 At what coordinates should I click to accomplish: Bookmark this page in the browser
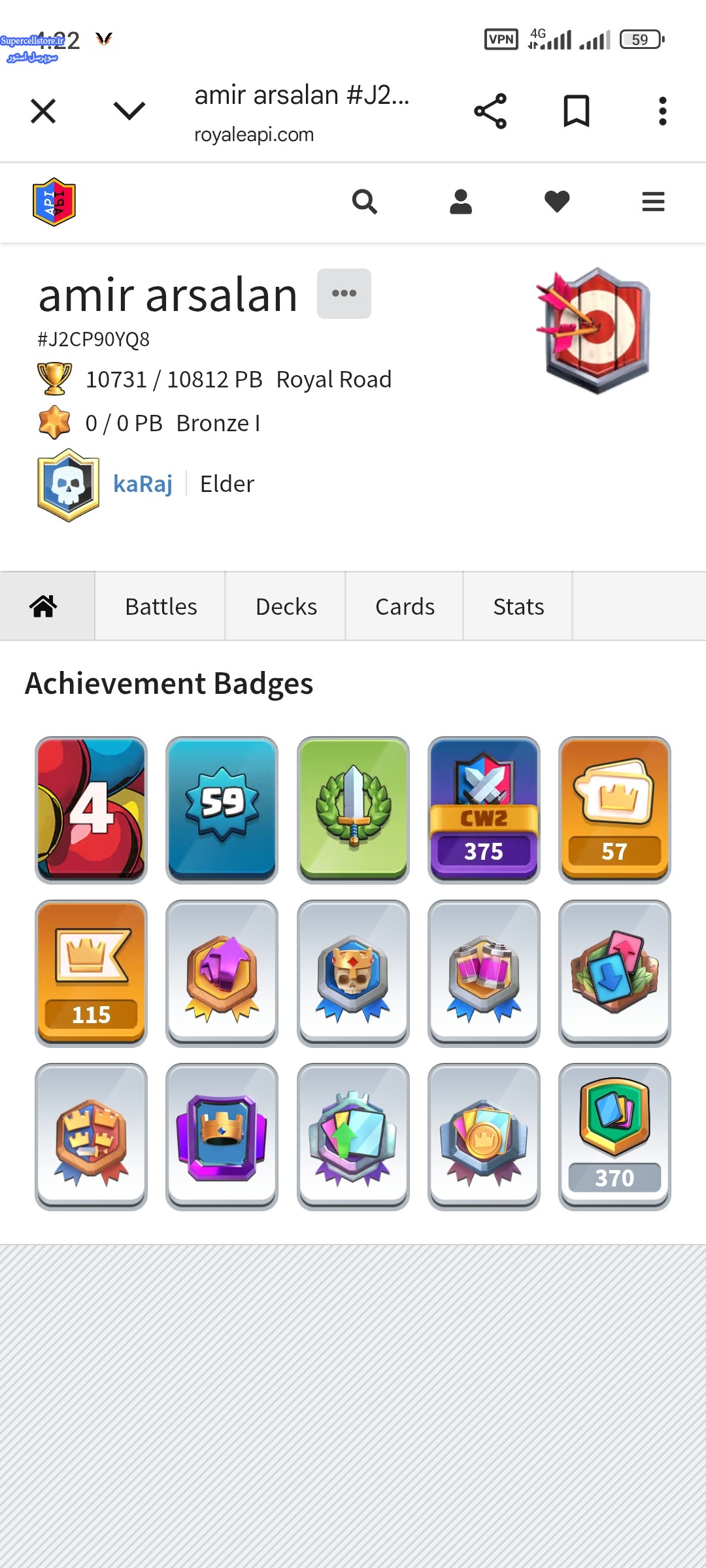pyautogui.click(x=576, y=111)
